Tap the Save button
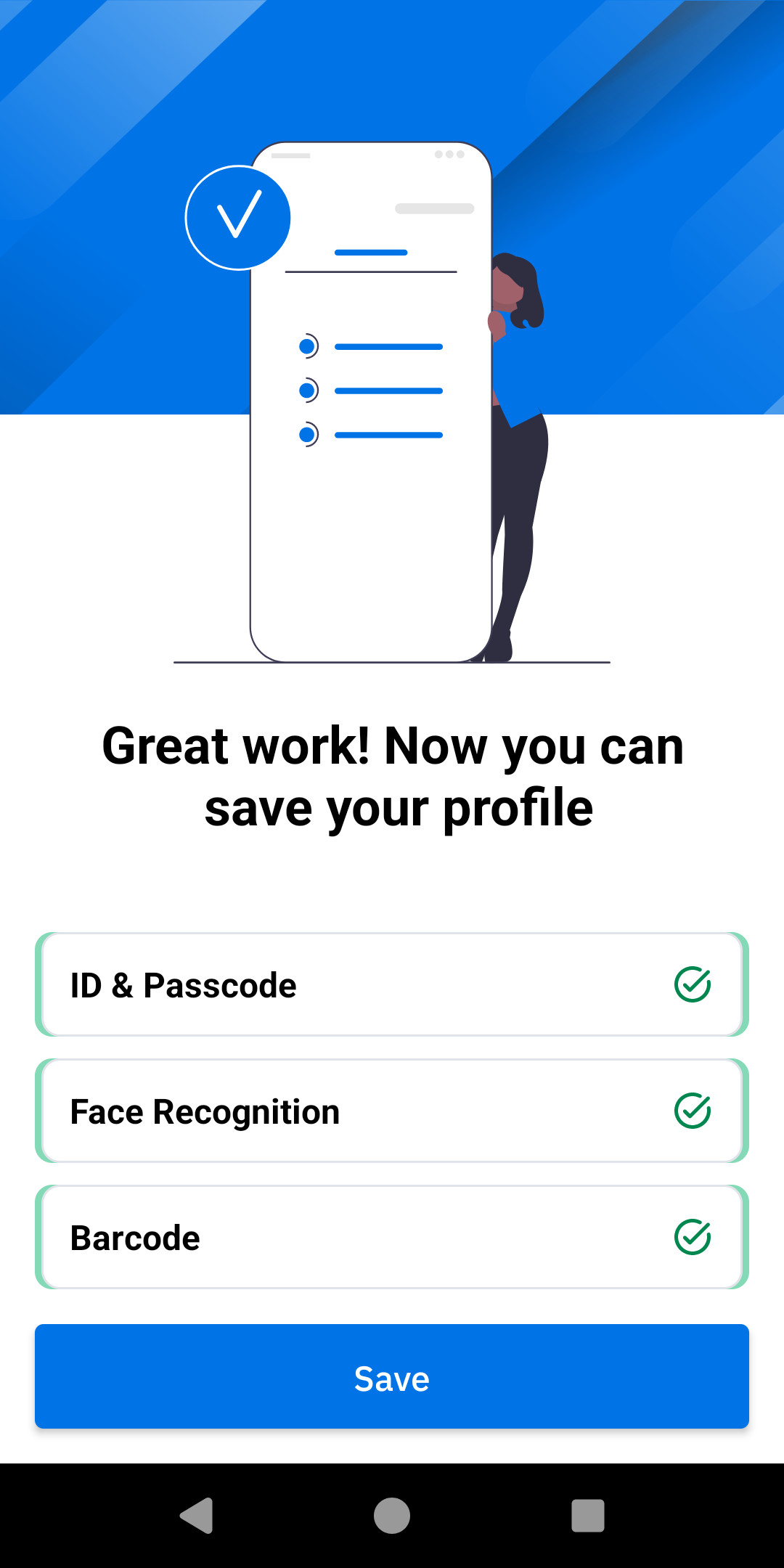 pos(392,1376)
